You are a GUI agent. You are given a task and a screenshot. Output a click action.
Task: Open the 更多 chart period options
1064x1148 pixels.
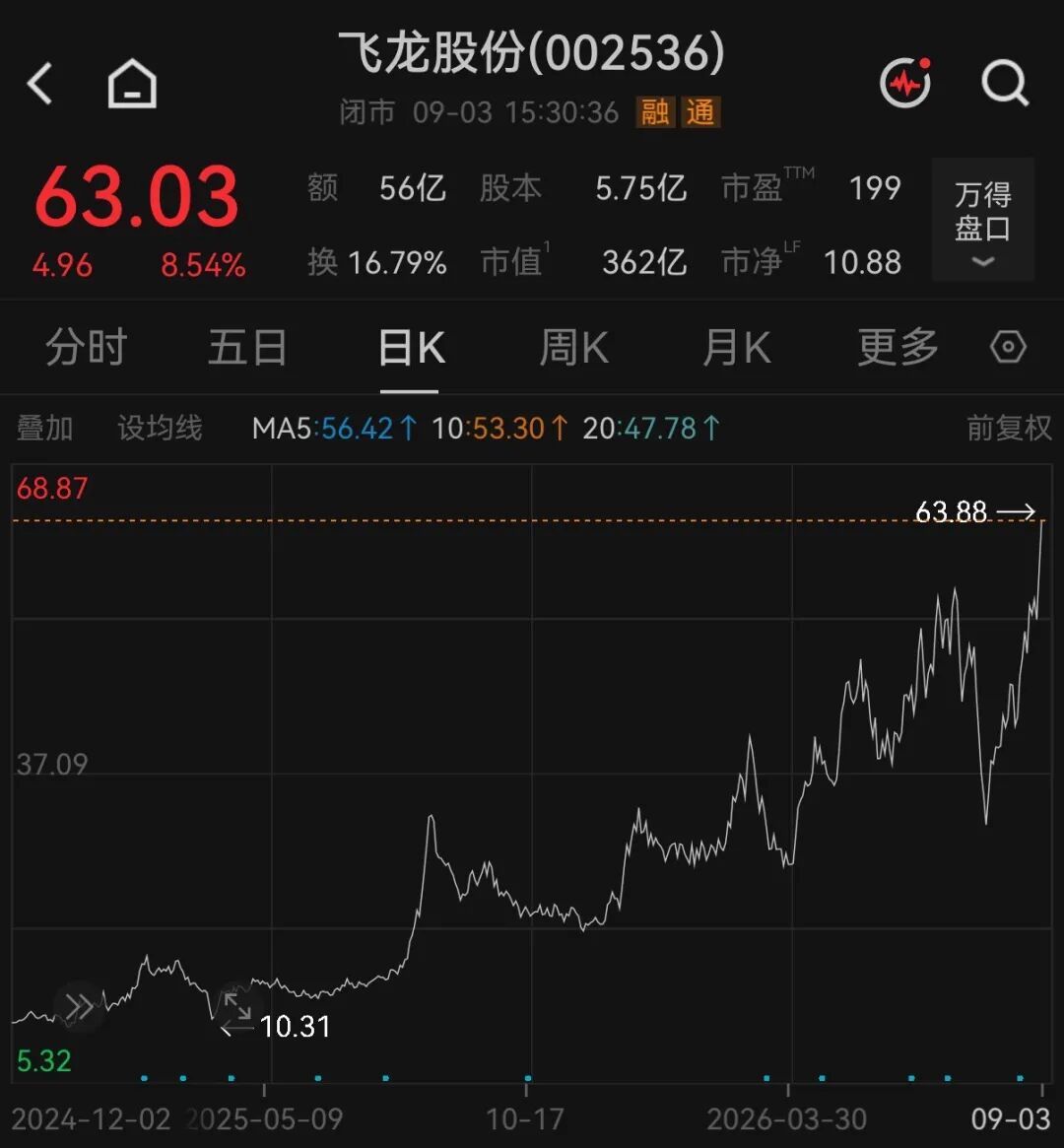coord(898,347)
